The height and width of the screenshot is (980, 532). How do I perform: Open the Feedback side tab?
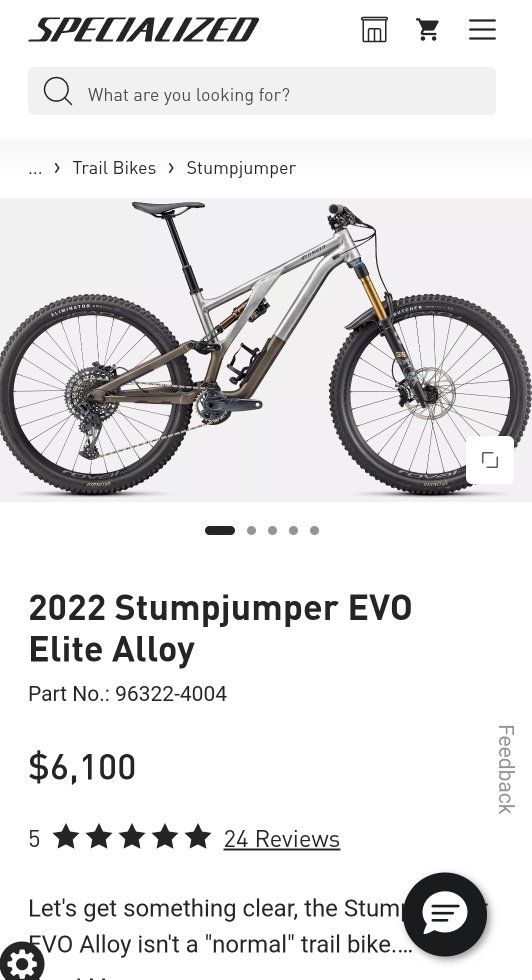click(506, 769)
